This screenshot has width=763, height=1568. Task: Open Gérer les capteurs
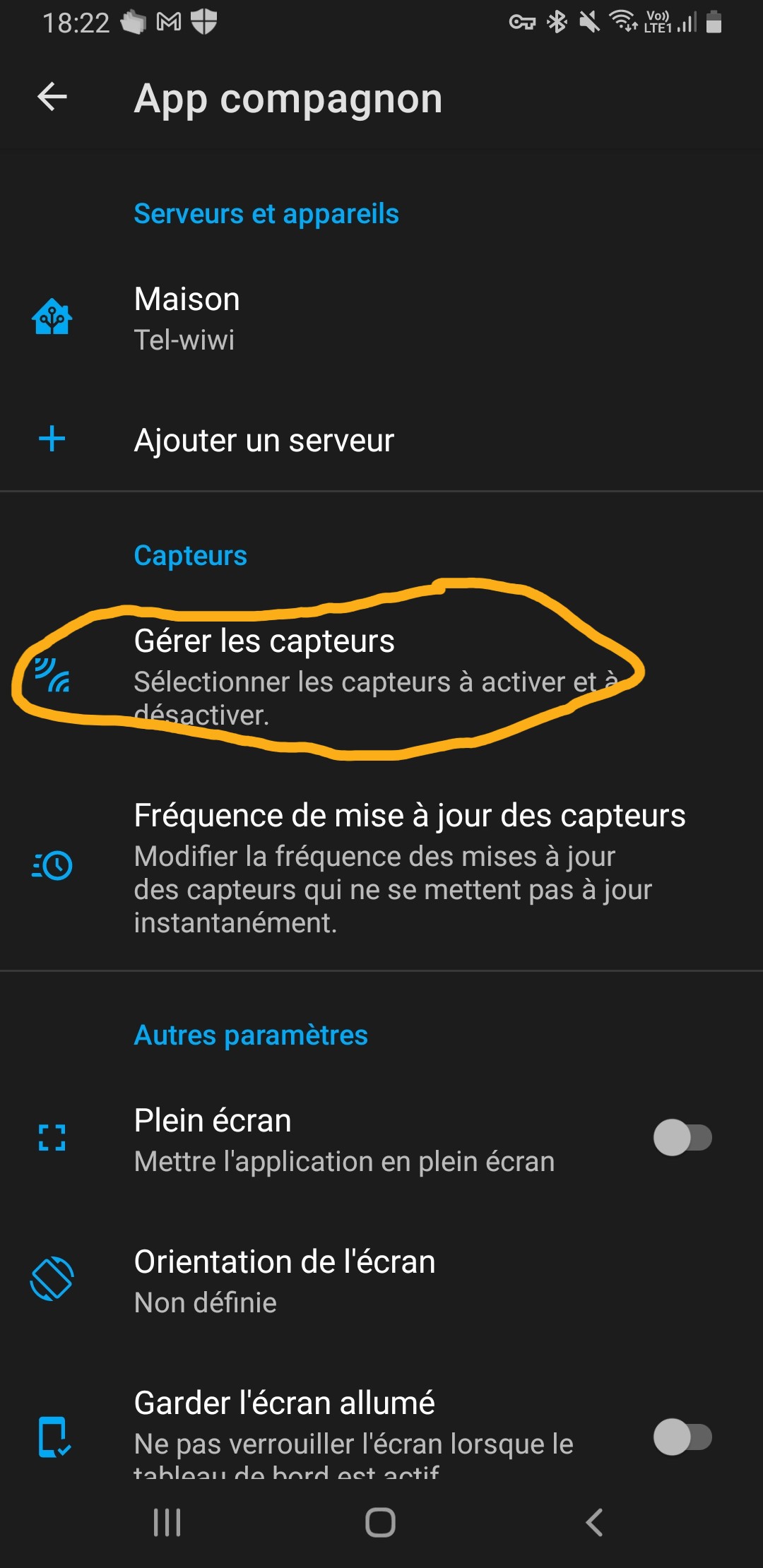[381, 677]
